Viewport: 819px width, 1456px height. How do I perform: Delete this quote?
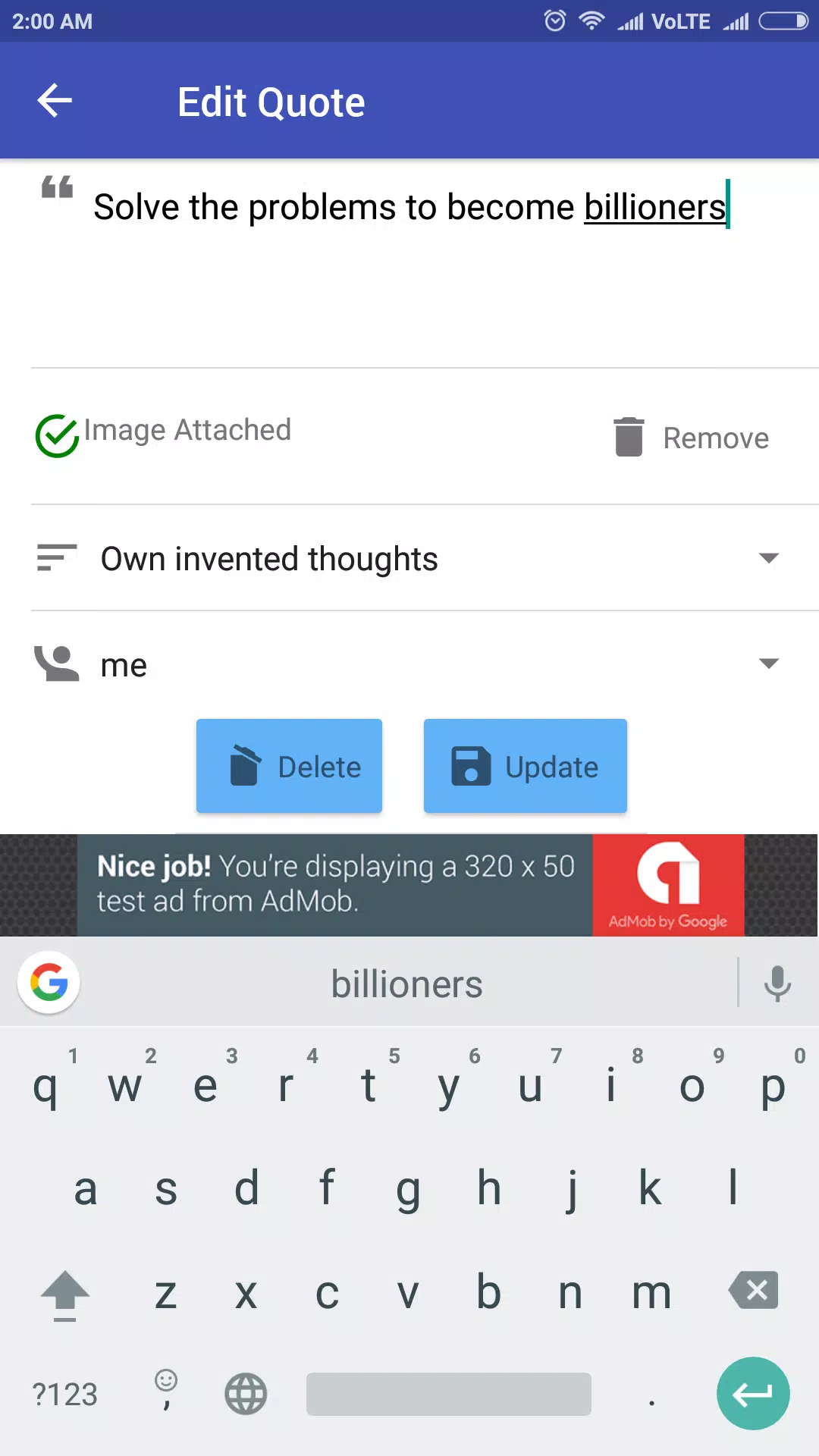coord(289,766)
